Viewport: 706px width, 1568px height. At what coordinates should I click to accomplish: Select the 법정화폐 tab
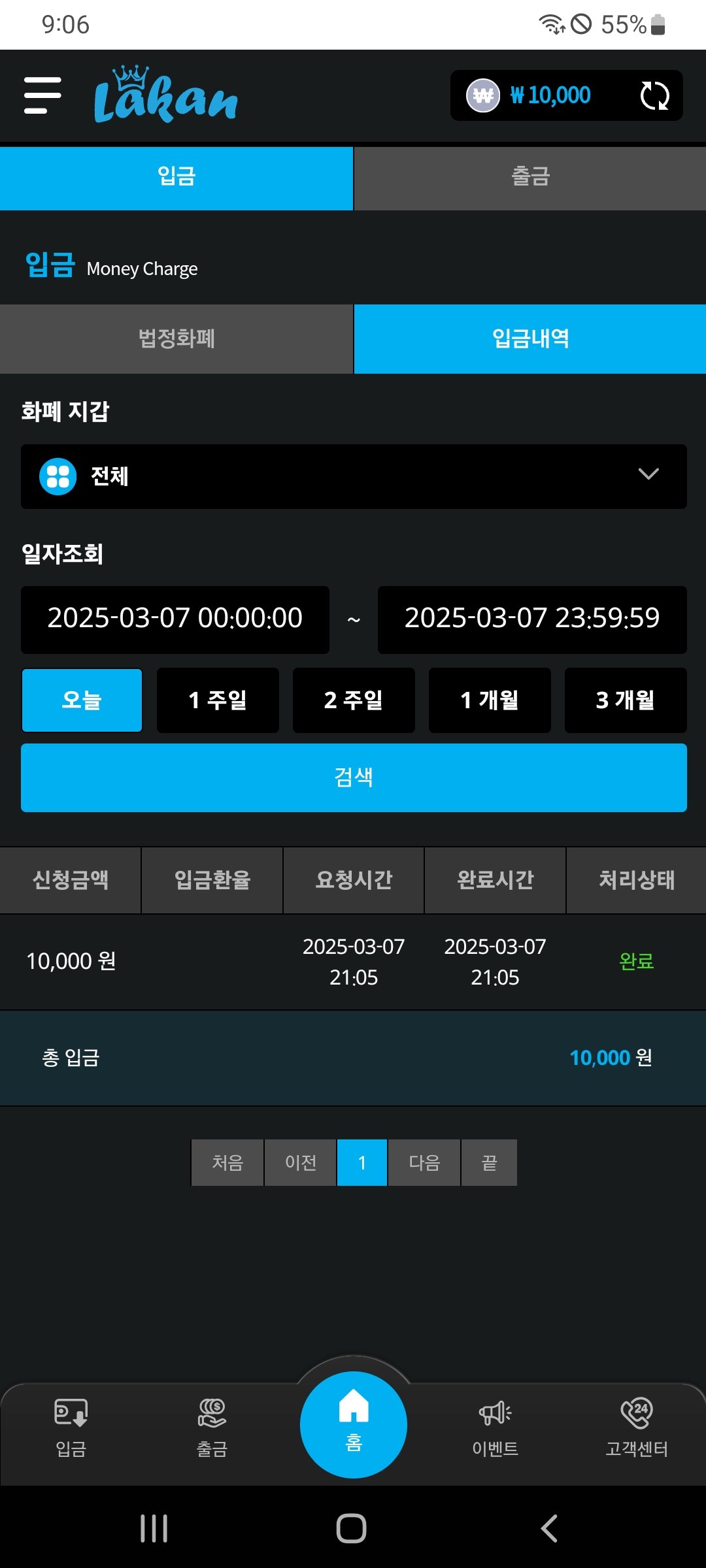[x=176, y=339]
